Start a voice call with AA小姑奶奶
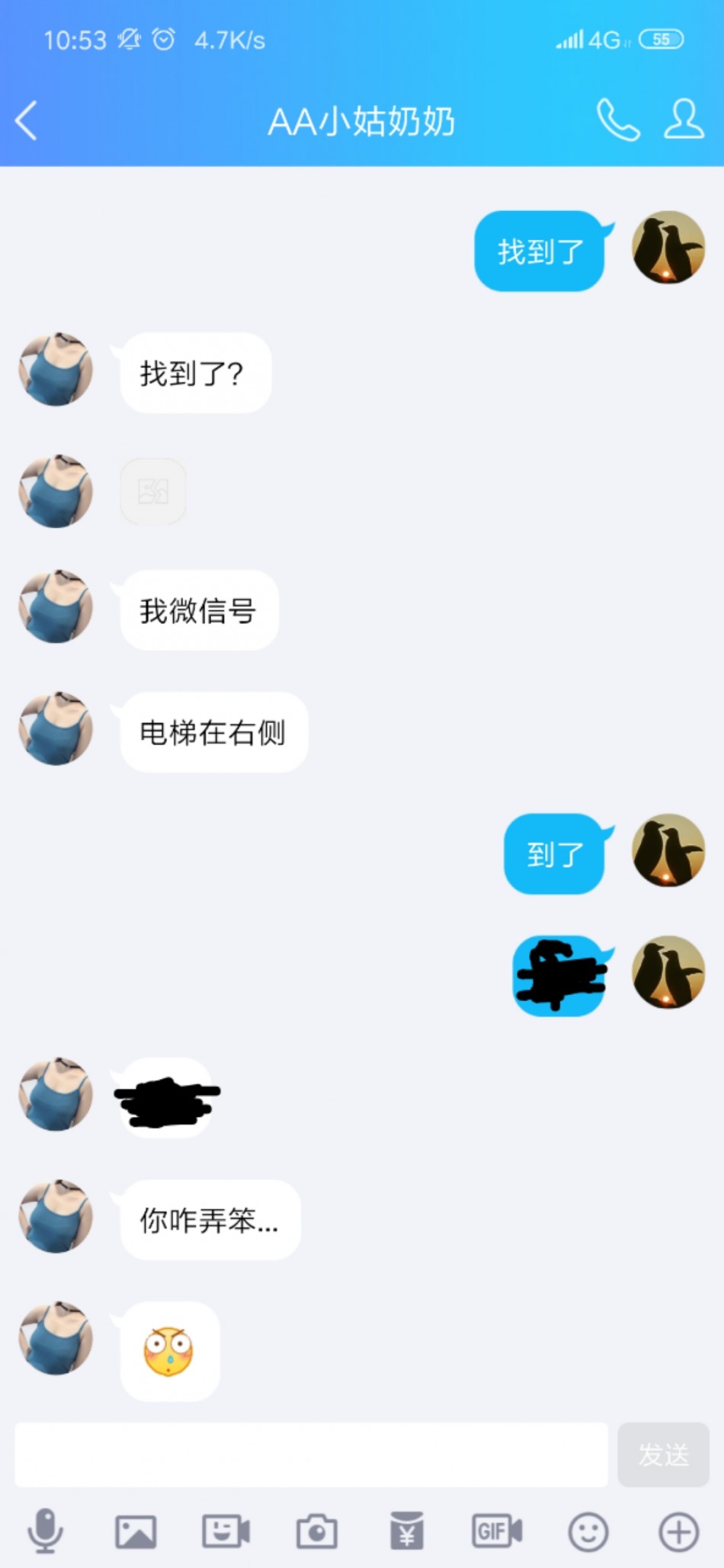This screenshot has height=1568, width=724. (617, 120)
